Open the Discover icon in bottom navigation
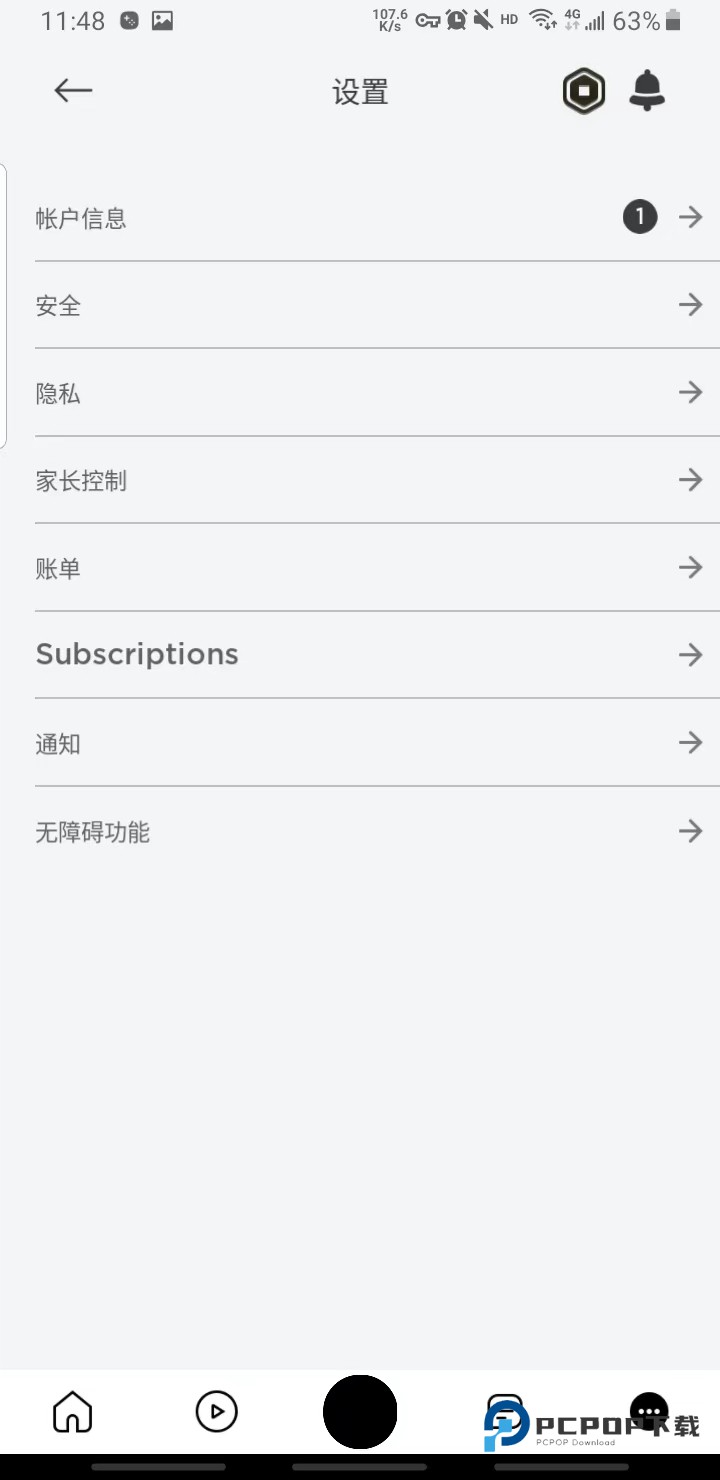Viewport: 720px width, 1480px height. pos(216,1412)
